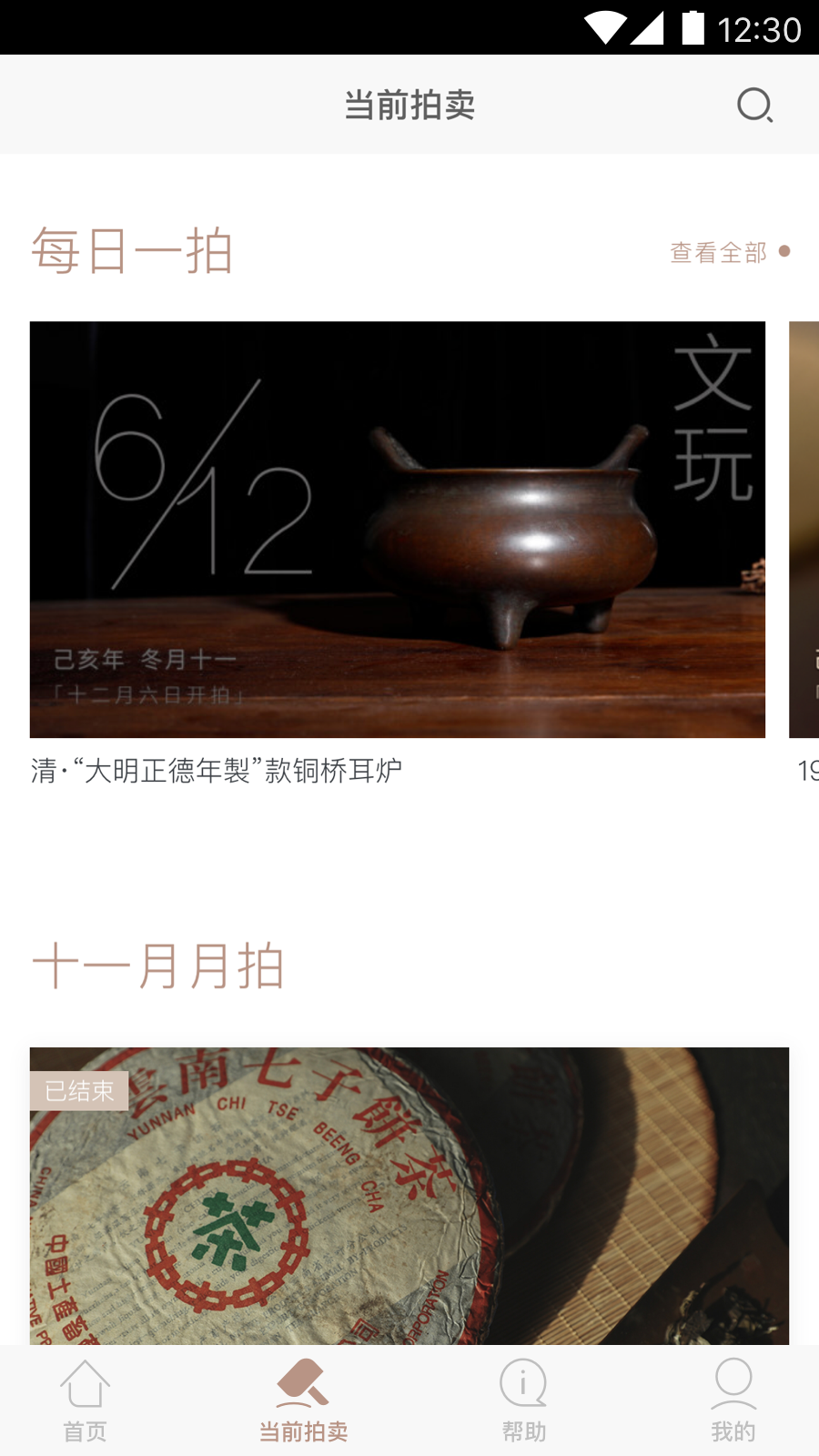Tap the partially visible auction card on the right
Image resolution: width=819 pixels, height=1456 pixels.
(803, 528)
